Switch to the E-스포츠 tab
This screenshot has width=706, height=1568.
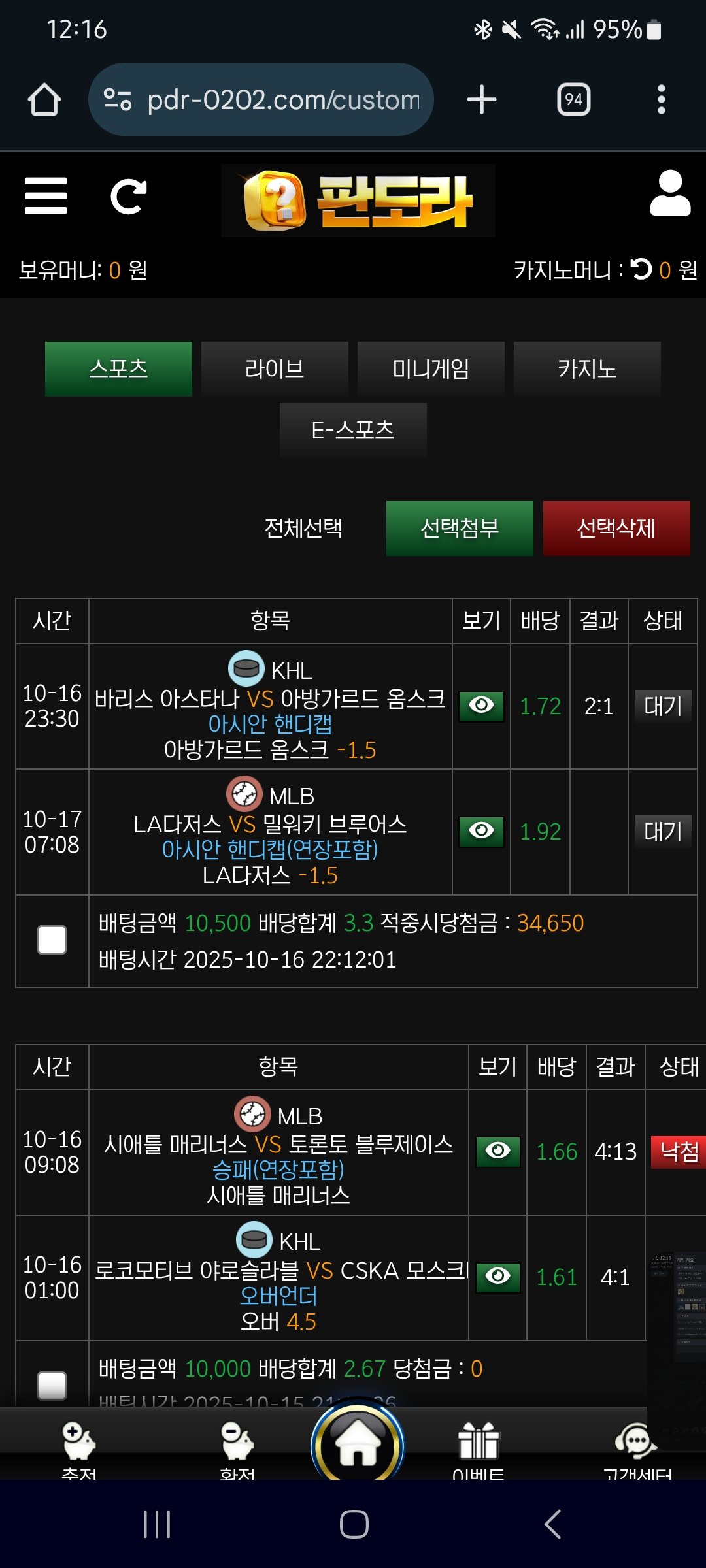[353, 431]
